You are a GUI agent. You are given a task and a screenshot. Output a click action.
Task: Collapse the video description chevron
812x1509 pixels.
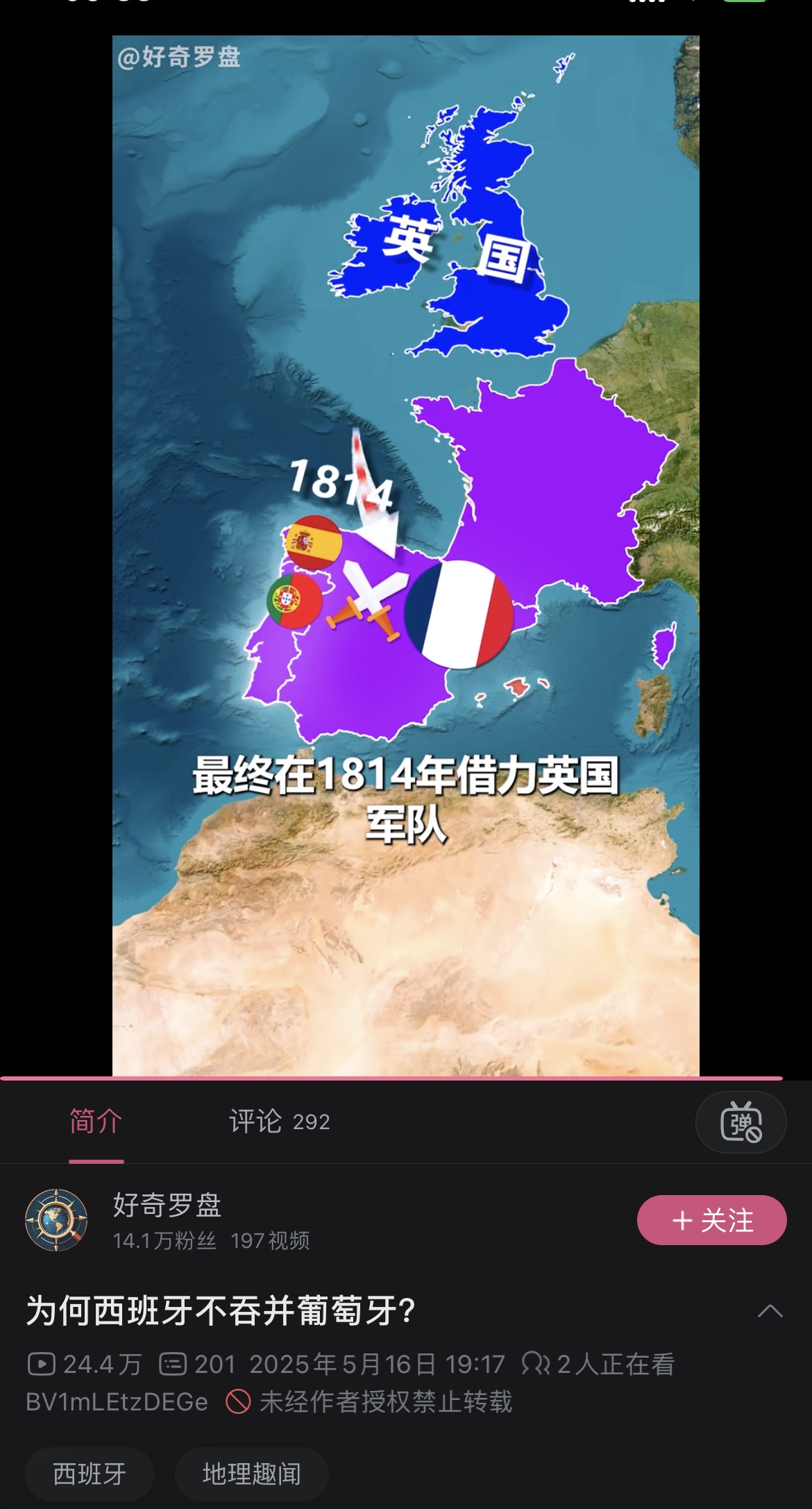(770, 1311)
